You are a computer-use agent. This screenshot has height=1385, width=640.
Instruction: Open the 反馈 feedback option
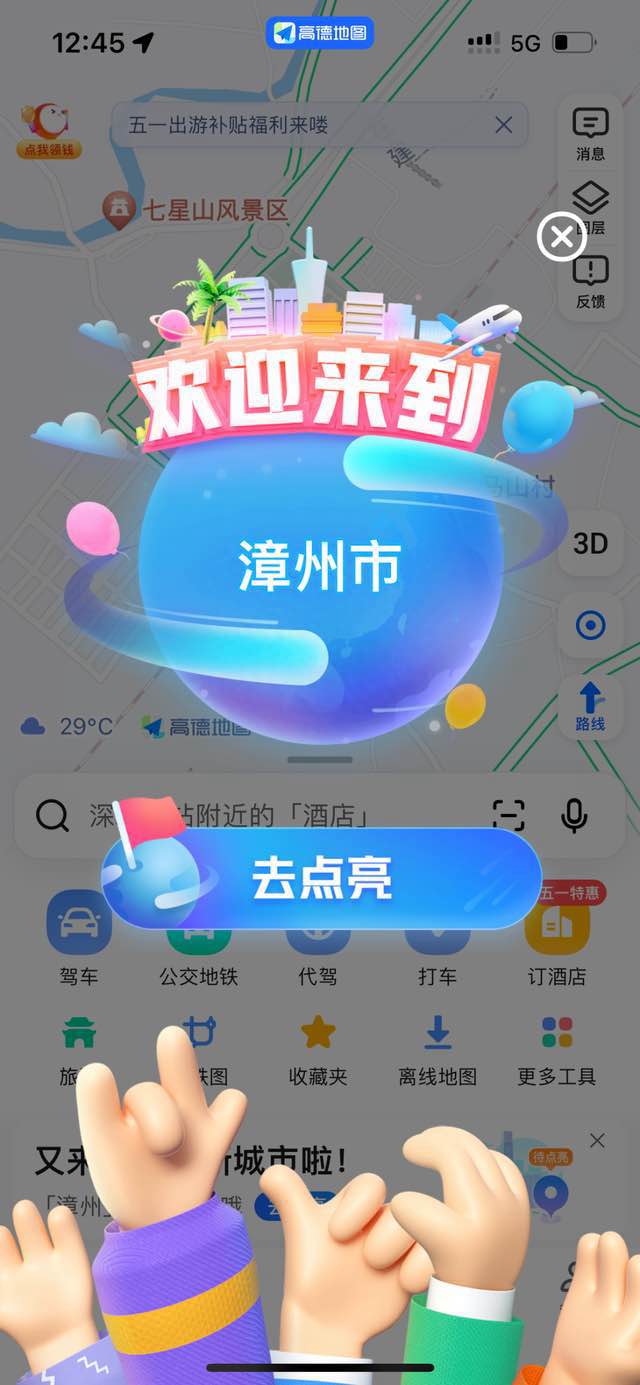[x=590, y=282]
